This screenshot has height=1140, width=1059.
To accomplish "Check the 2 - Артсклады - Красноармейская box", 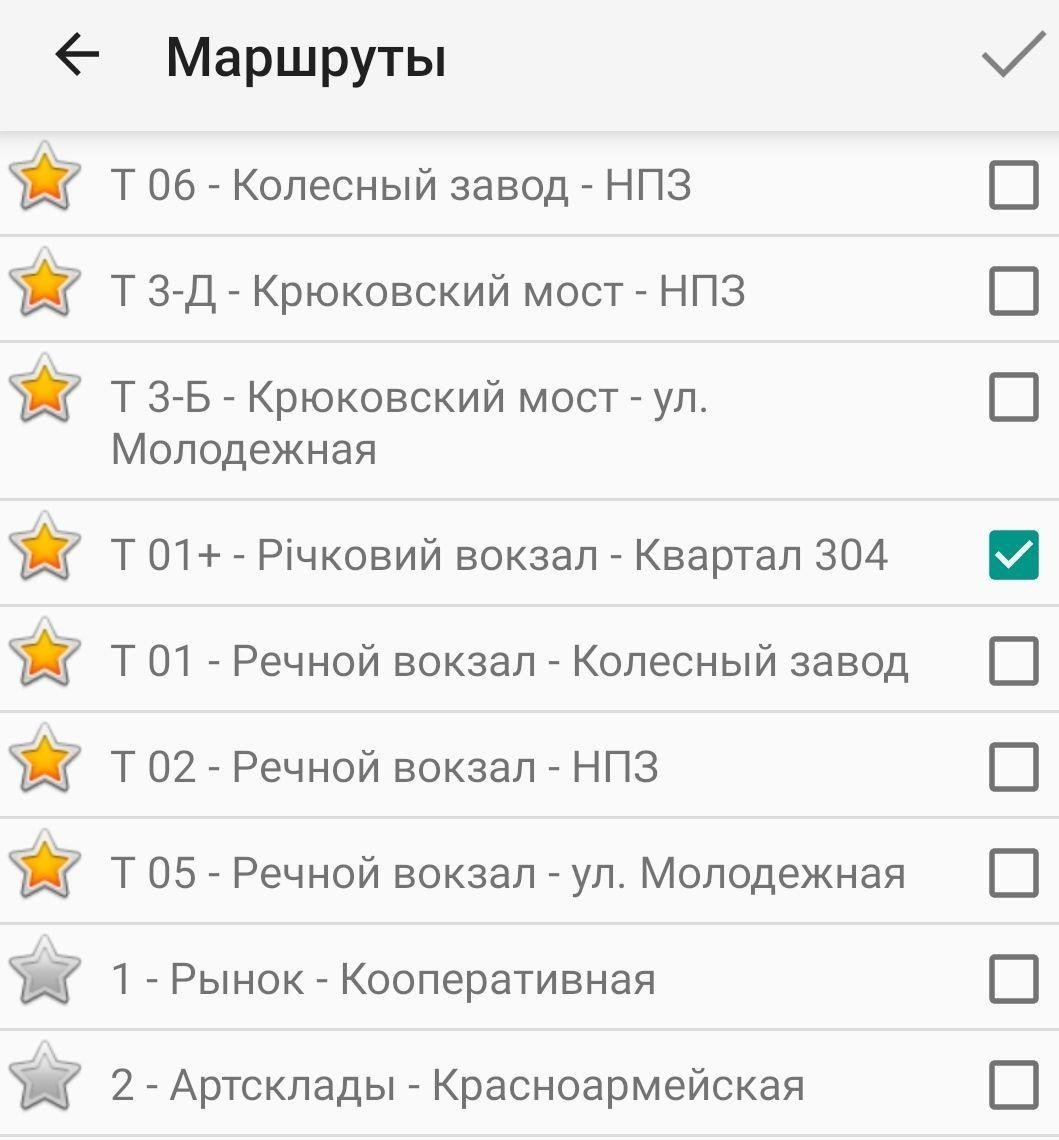I will [x=1013, y=1085].
